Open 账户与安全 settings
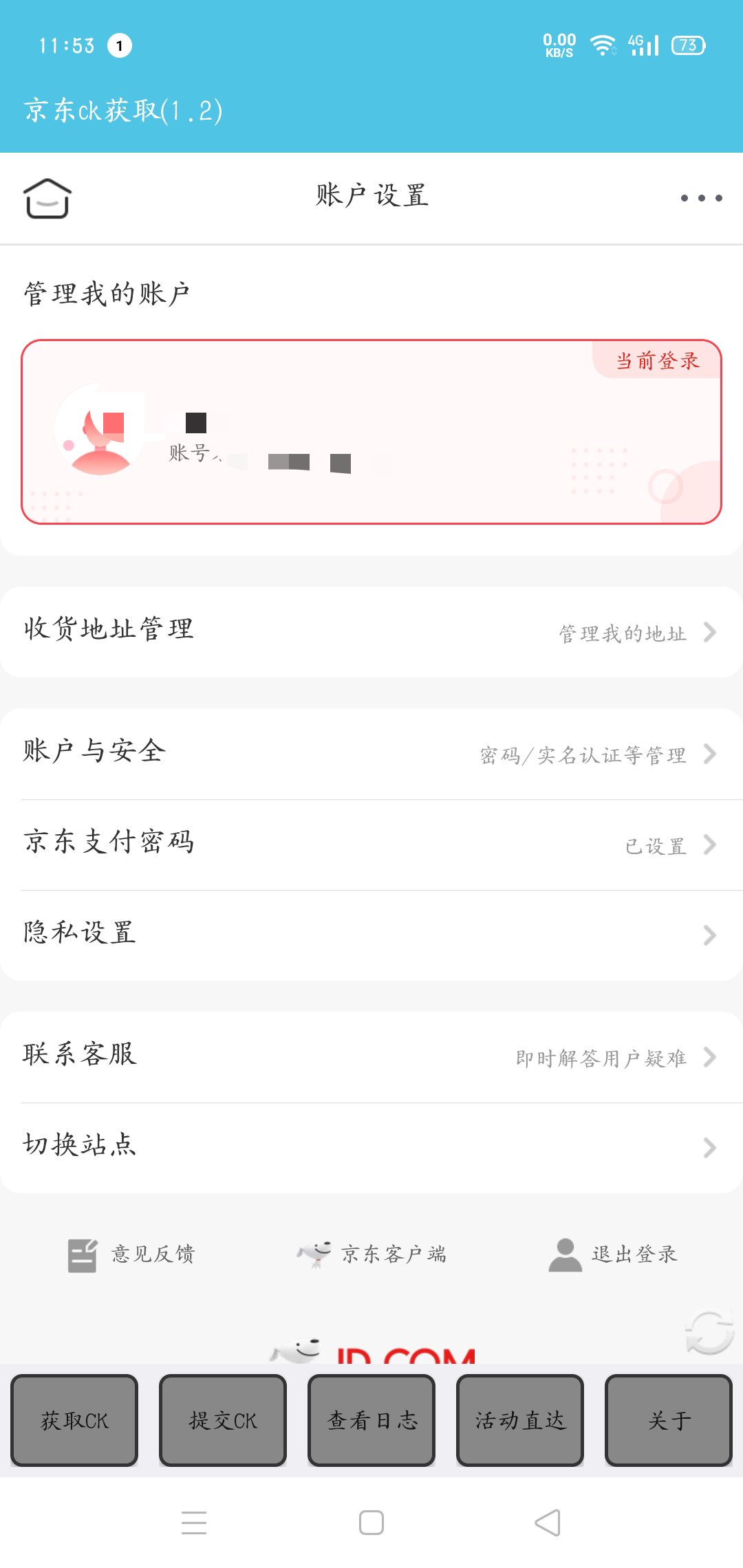This screenshot has width=743, height=1568. point(371,753)
